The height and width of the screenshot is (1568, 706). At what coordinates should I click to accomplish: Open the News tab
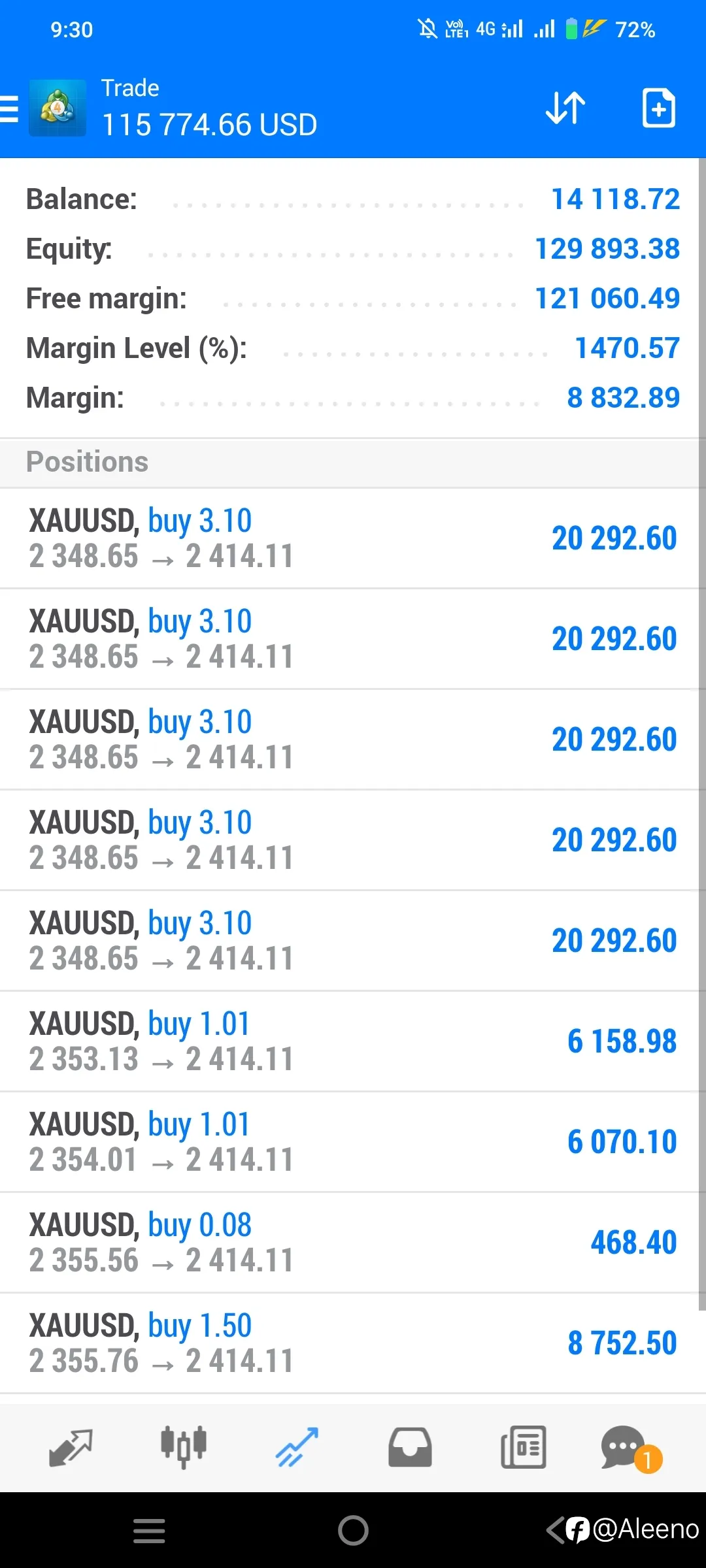point(523,1448)
